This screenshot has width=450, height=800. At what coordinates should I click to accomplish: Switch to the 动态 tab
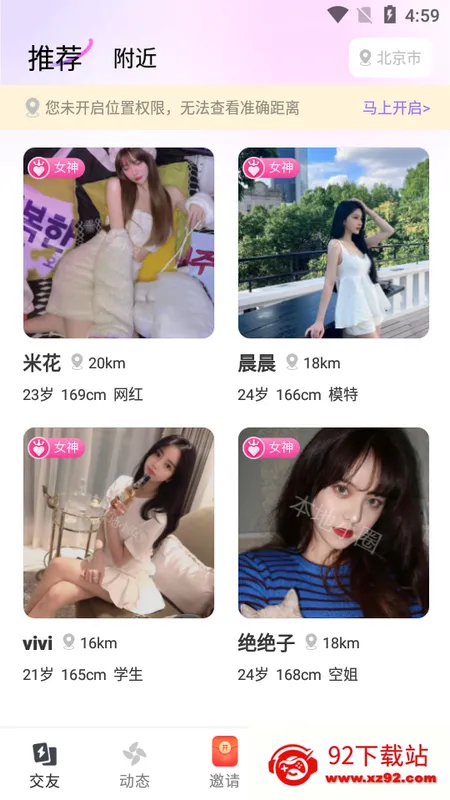coord(135,764)
